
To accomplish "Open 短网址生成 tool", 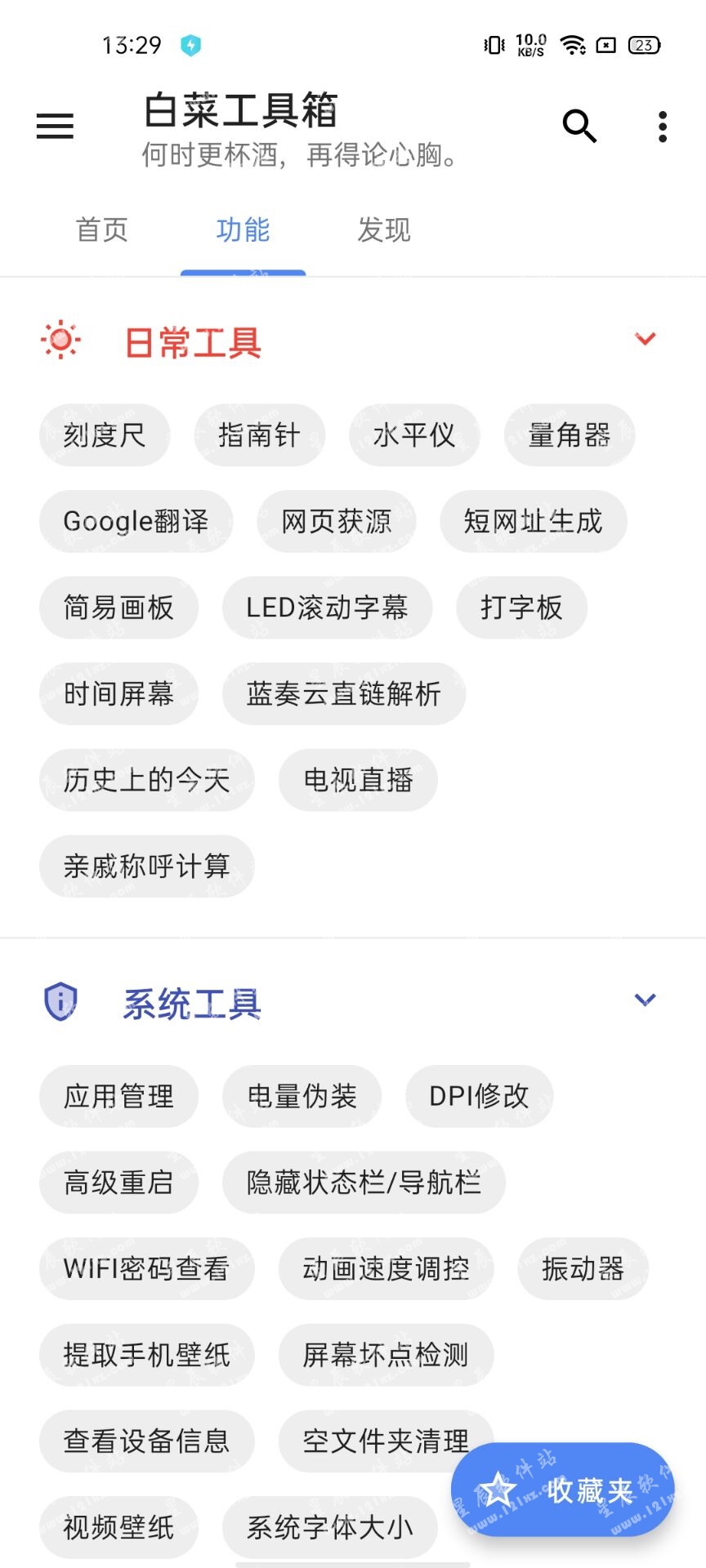I will point(533,522).
